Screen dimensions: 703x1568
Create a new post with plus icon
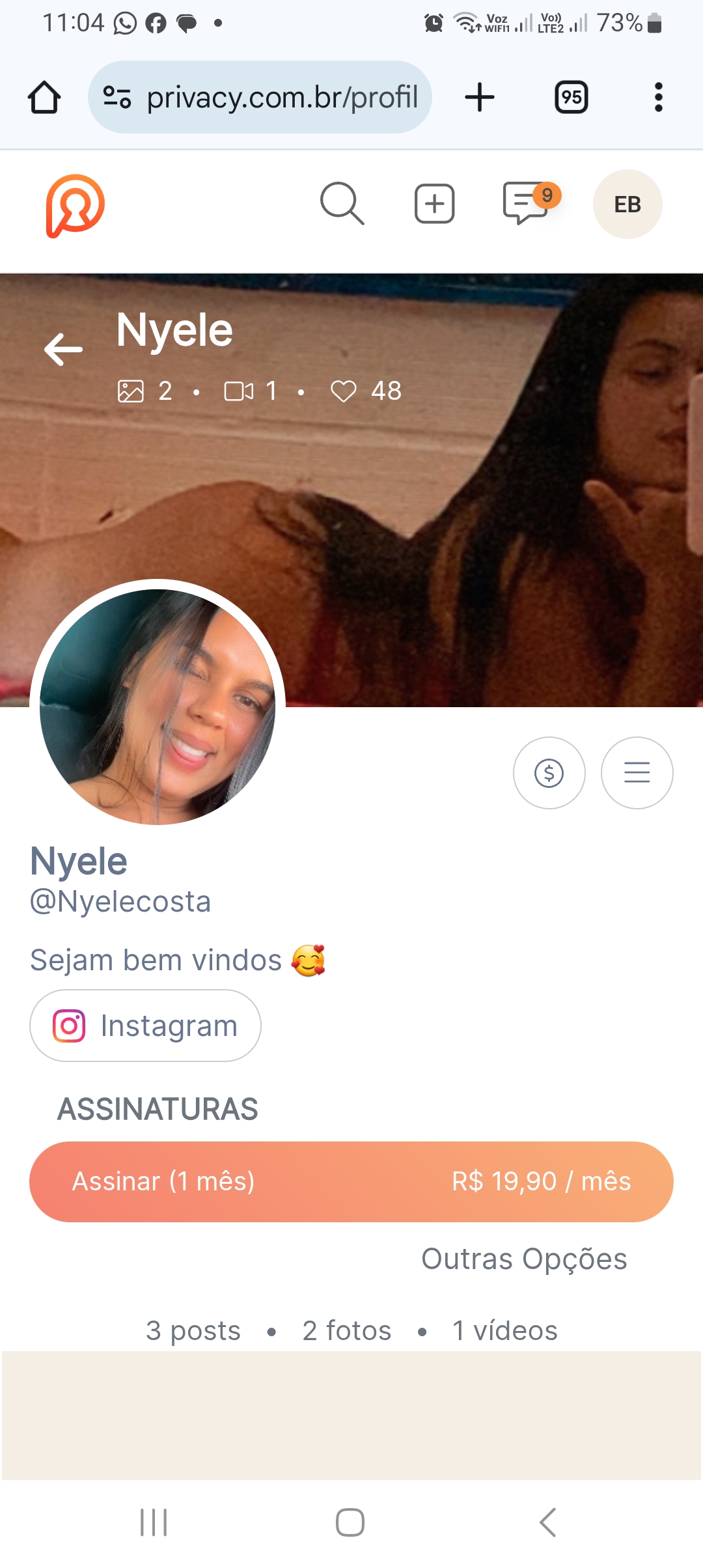click(x=434, y=204)
